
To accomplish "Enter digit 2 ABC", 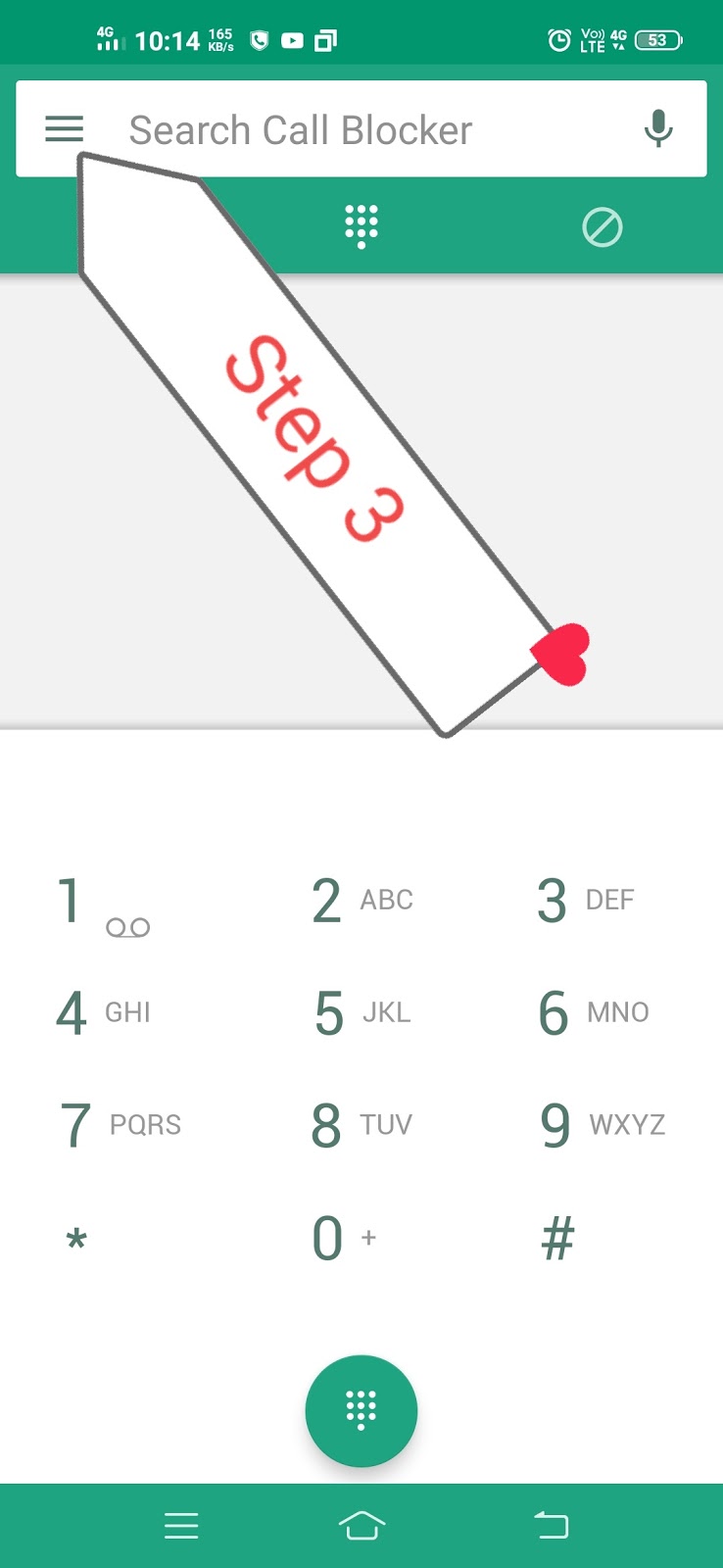I will (x=361, y=901).
